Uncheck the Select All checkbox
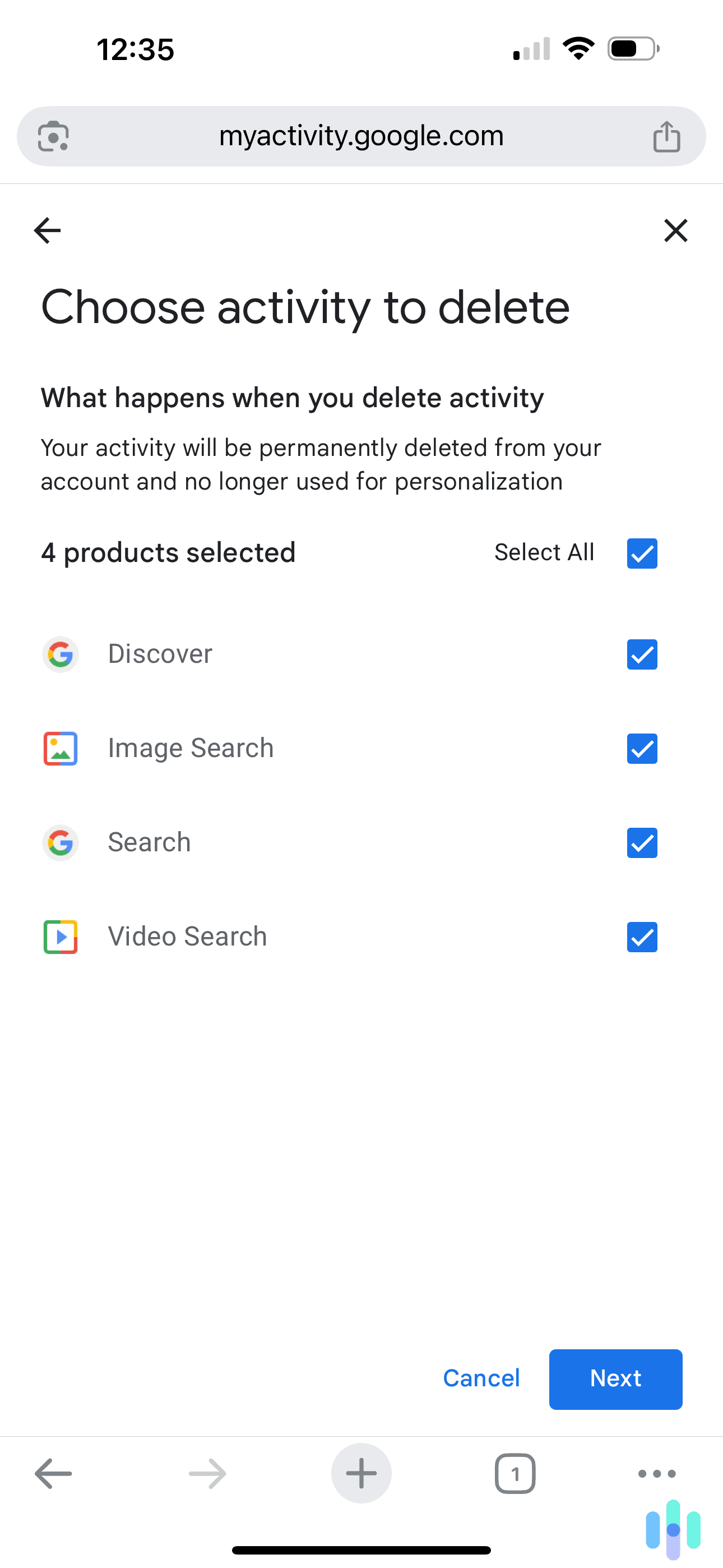 pyautogui.click(x=642, y=554)
